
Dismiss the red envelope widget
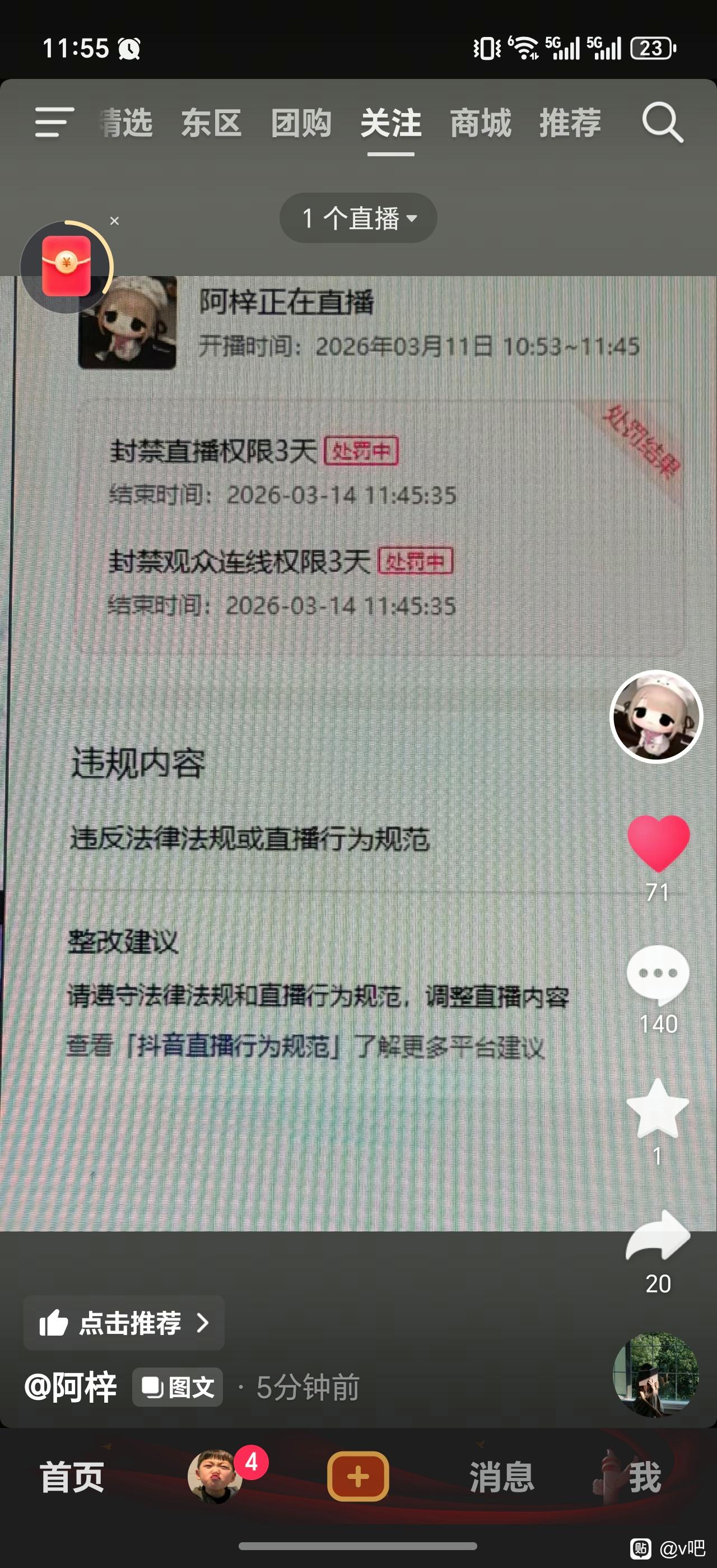pyautogui.click(x=114, y=221)
